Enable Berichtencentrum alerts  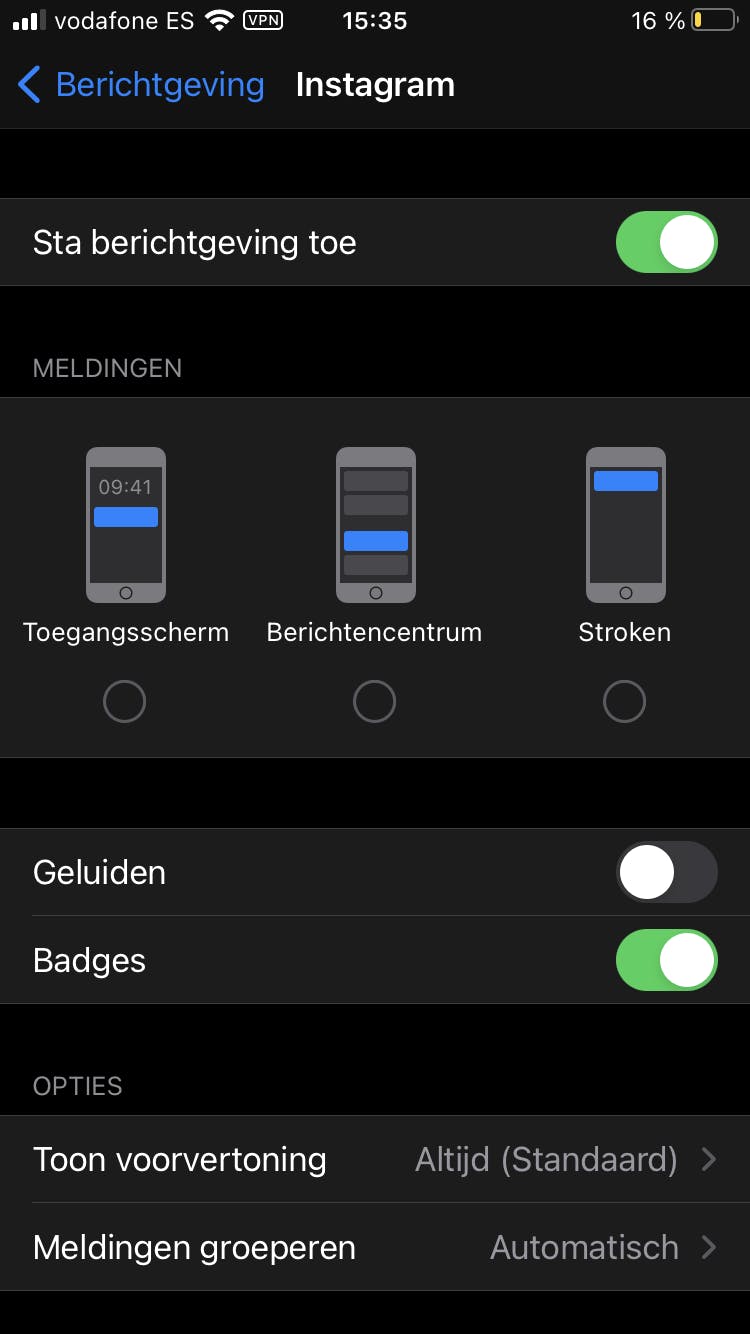[x=375, y=702]
